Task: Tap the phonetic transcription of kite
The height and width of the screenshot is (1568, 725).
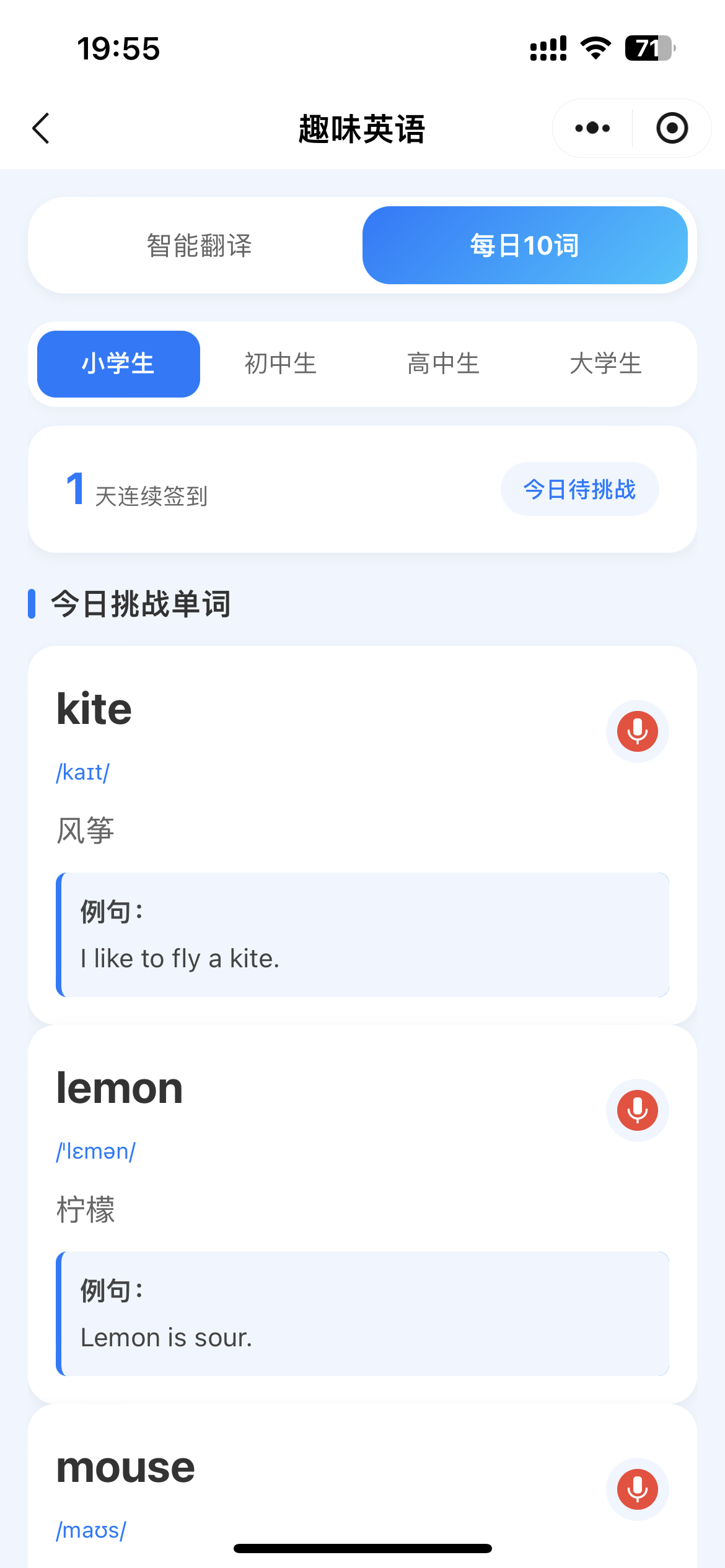Action: (82, 772)
